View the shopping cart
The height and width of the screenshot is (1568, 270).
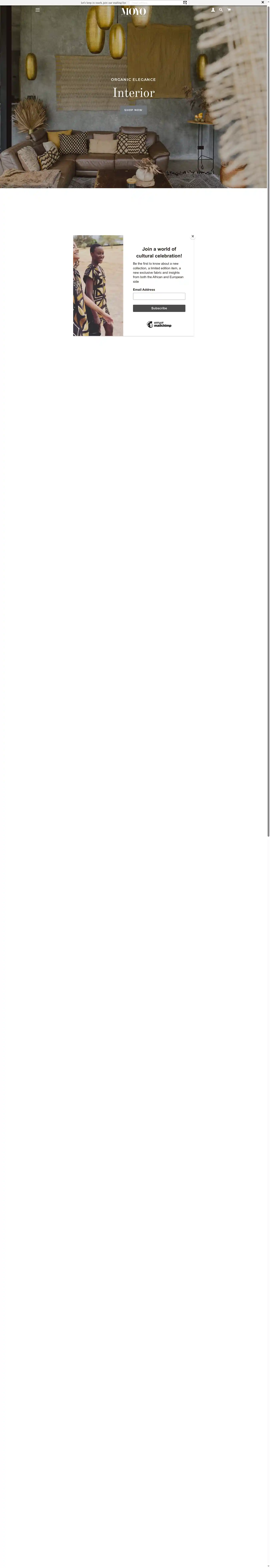(x=229, y=10)
